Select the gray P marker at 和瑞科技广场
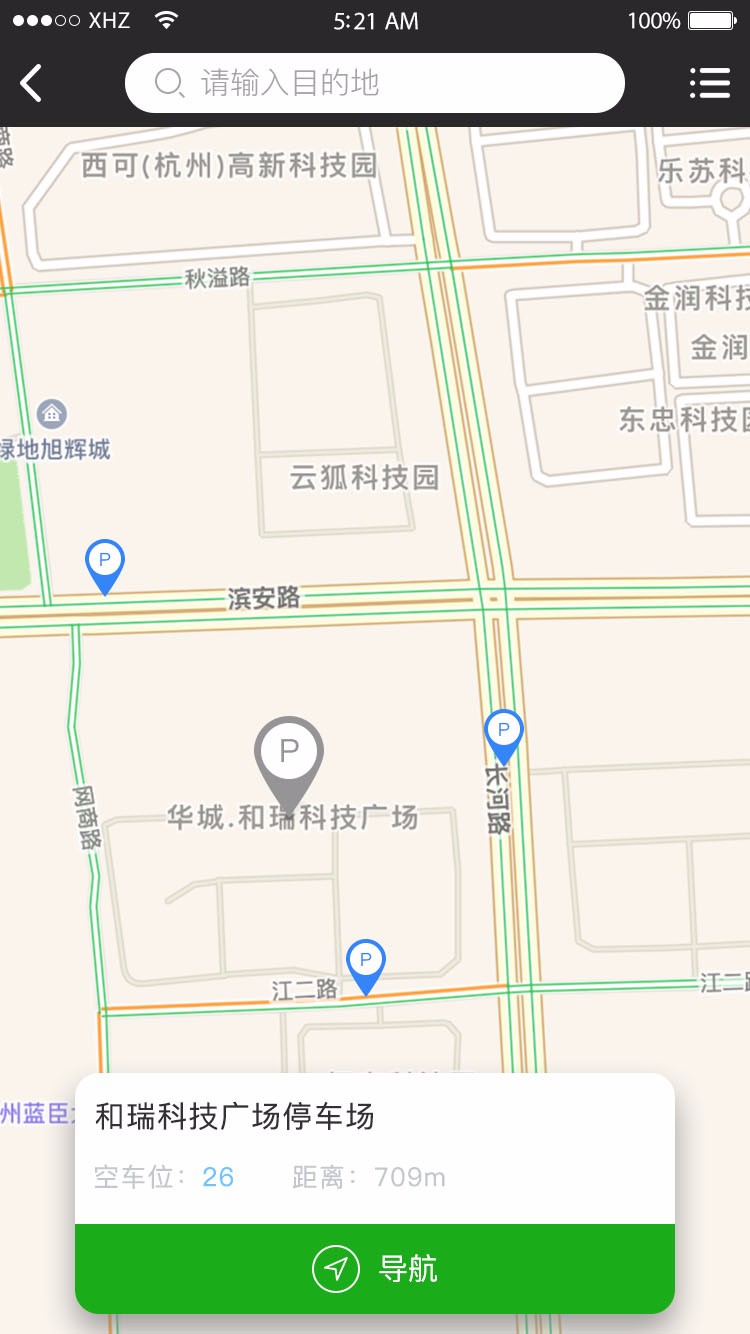This screenshot has height=1334, width=750. [x=289, y=752]
